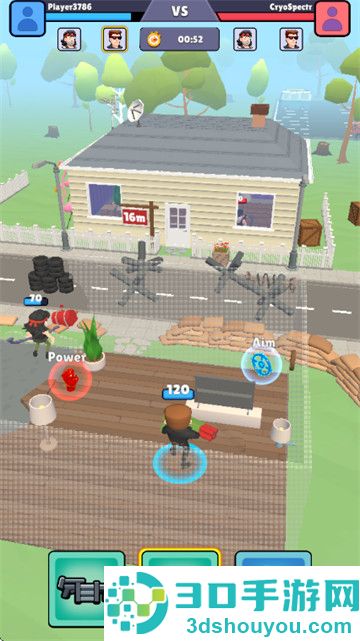The width and height of the screenshot is (360, 641).
Task: Open Player3786's blue profile avatar
Action: [x=28, y=18]
